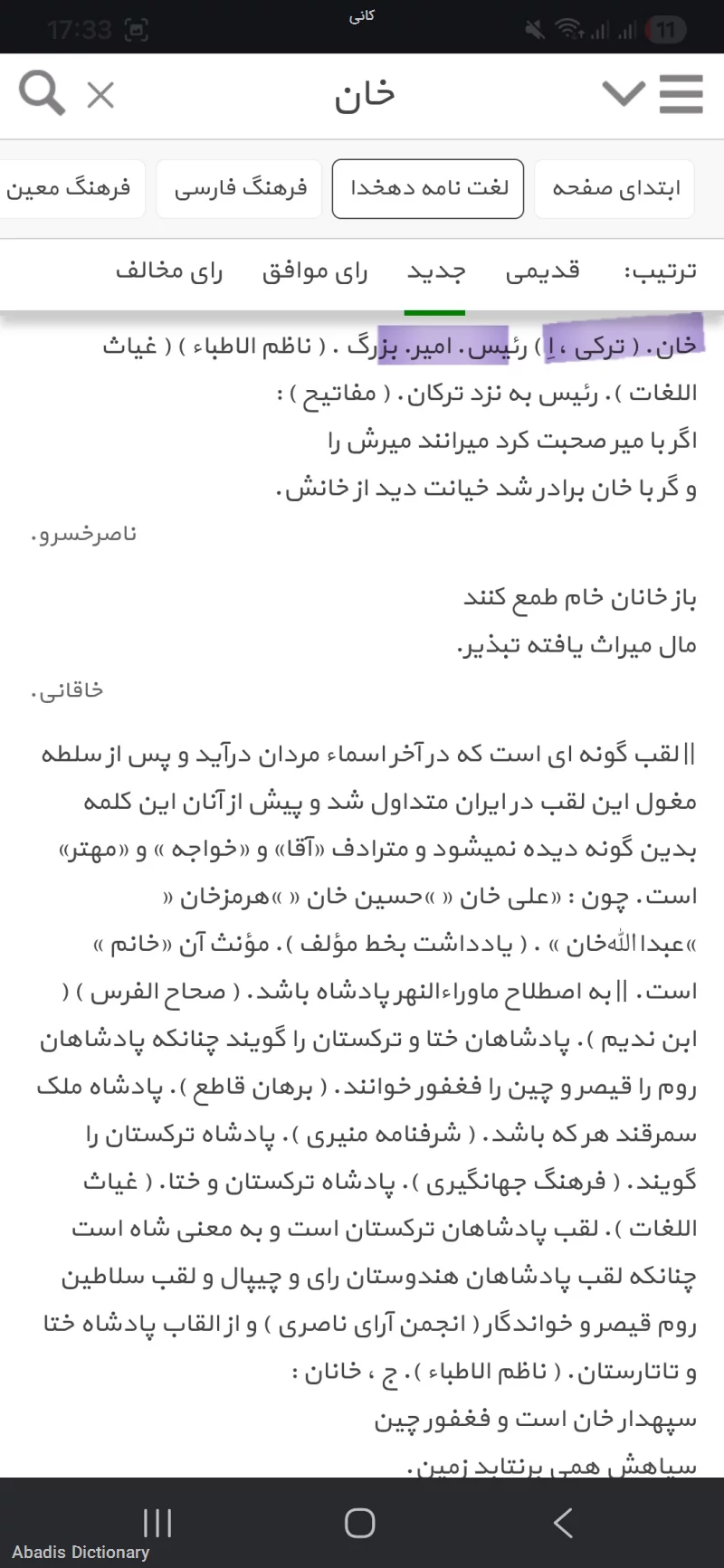Clear the search word with the X

click(100, 94)
